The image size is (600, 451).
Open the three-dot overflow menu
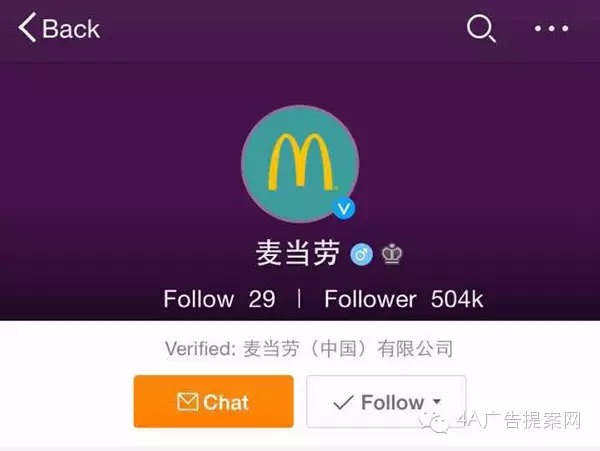(551, 29)
